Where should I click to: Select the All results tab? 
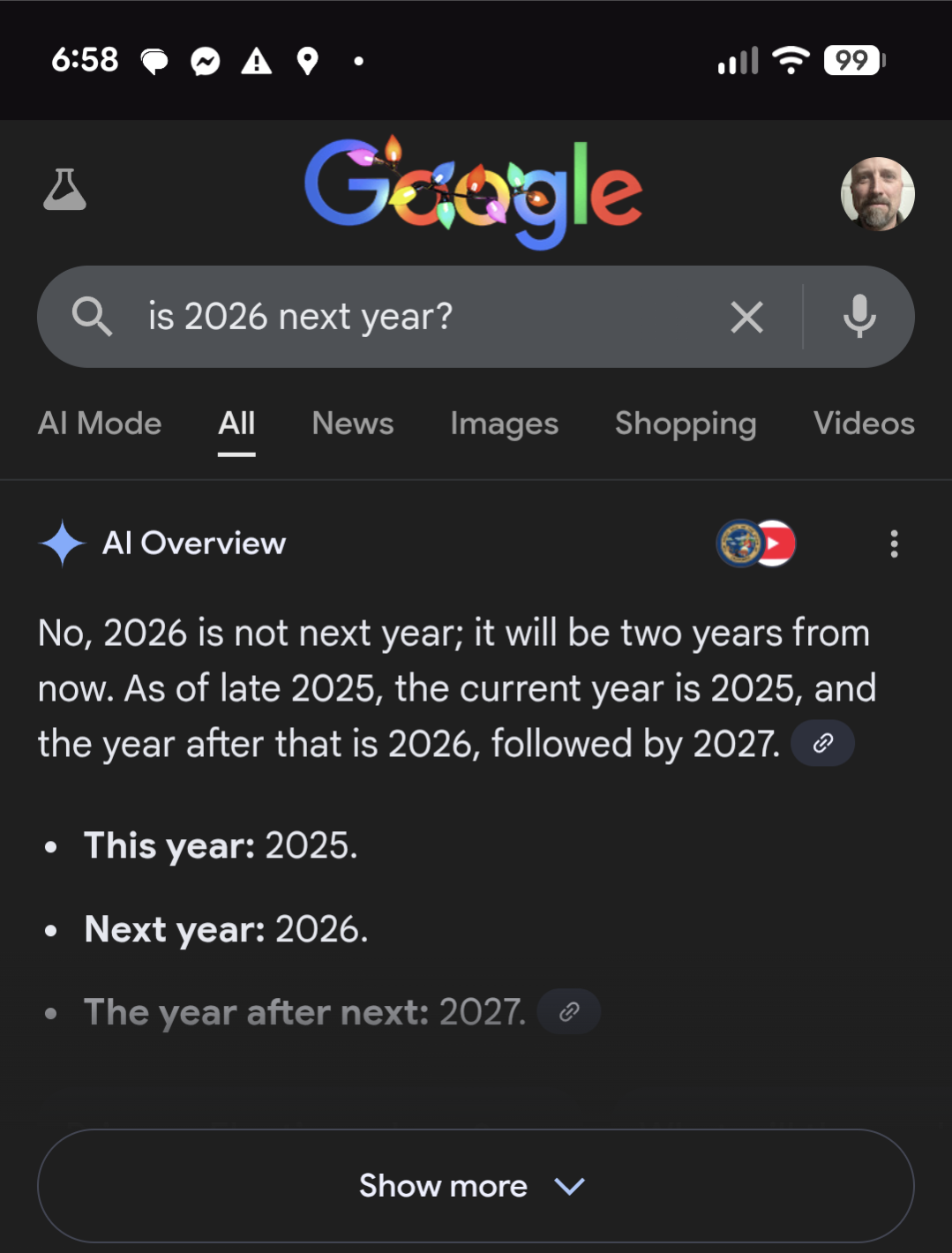click(236, 424)
